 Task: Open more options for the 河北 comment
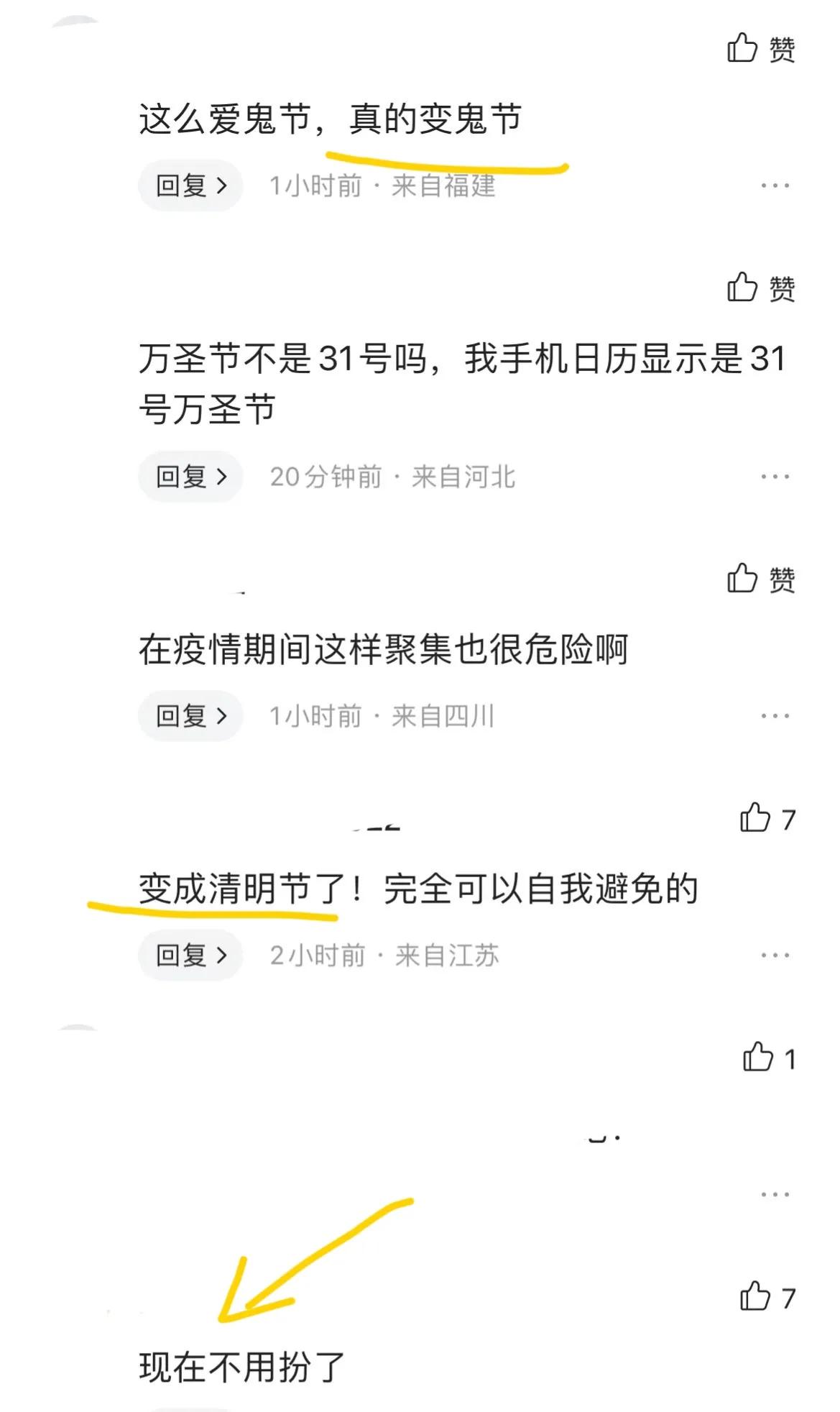point(775,476)
